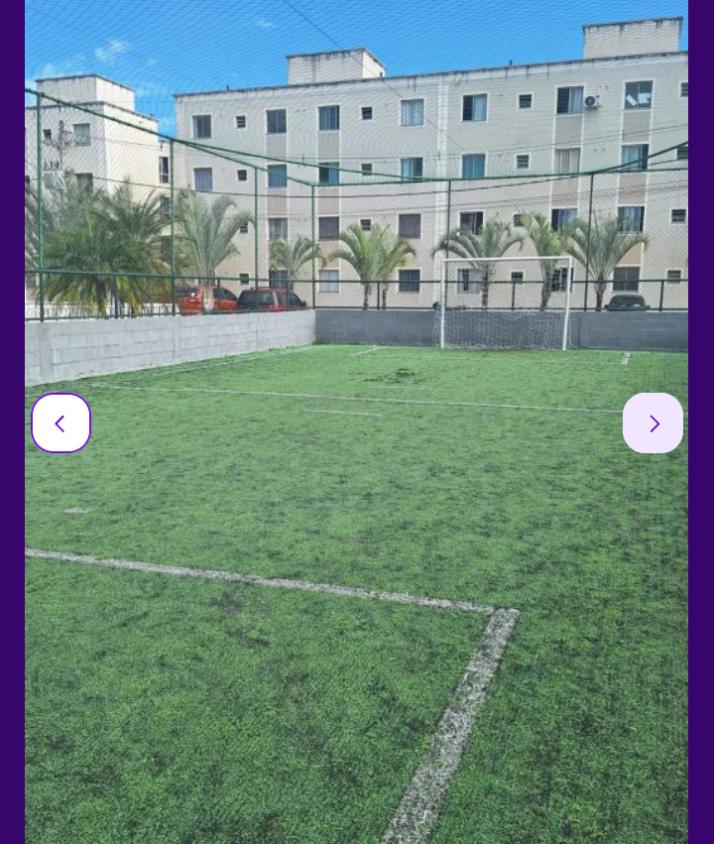The width and height of the screenshot is (714, 844).
Task: Go to the previous photo
Action: [61, 423]
